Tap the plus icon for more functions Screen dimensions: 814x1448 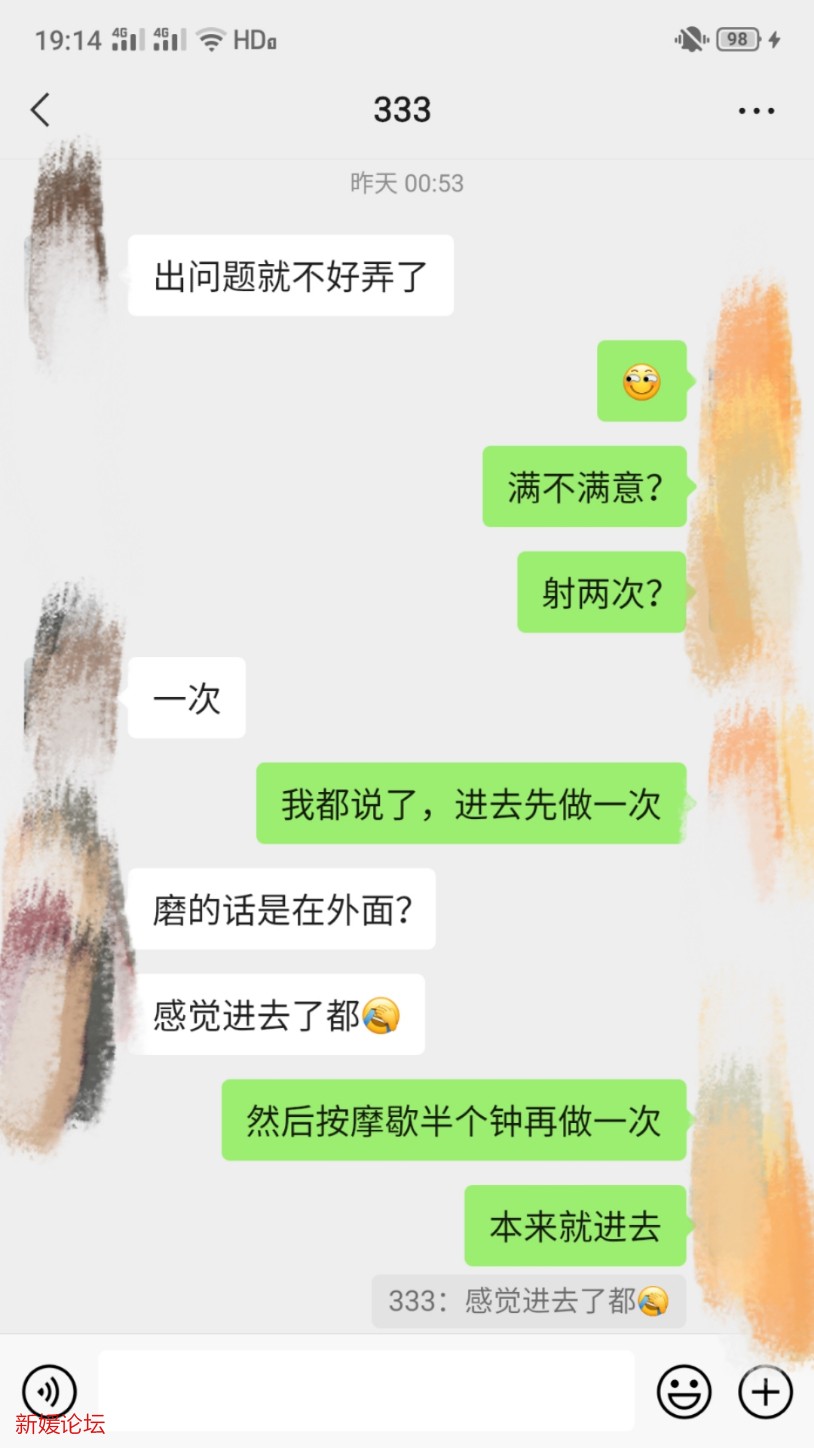pos(764,1391)
